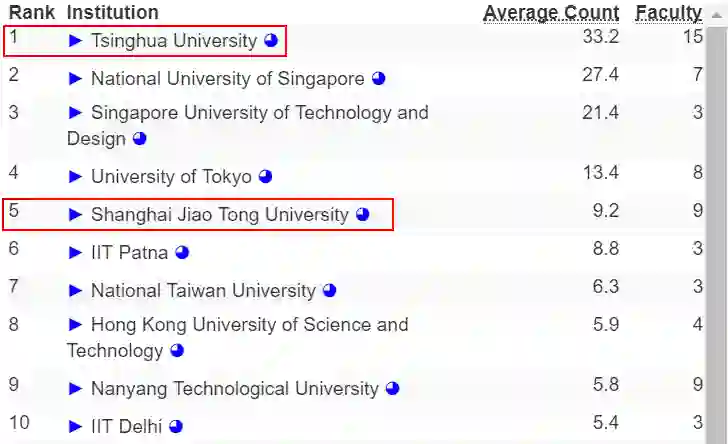Open the chart icon beside Shanghai Jiao Tong University
Screen dimensions: 728x444
(362, 214)
